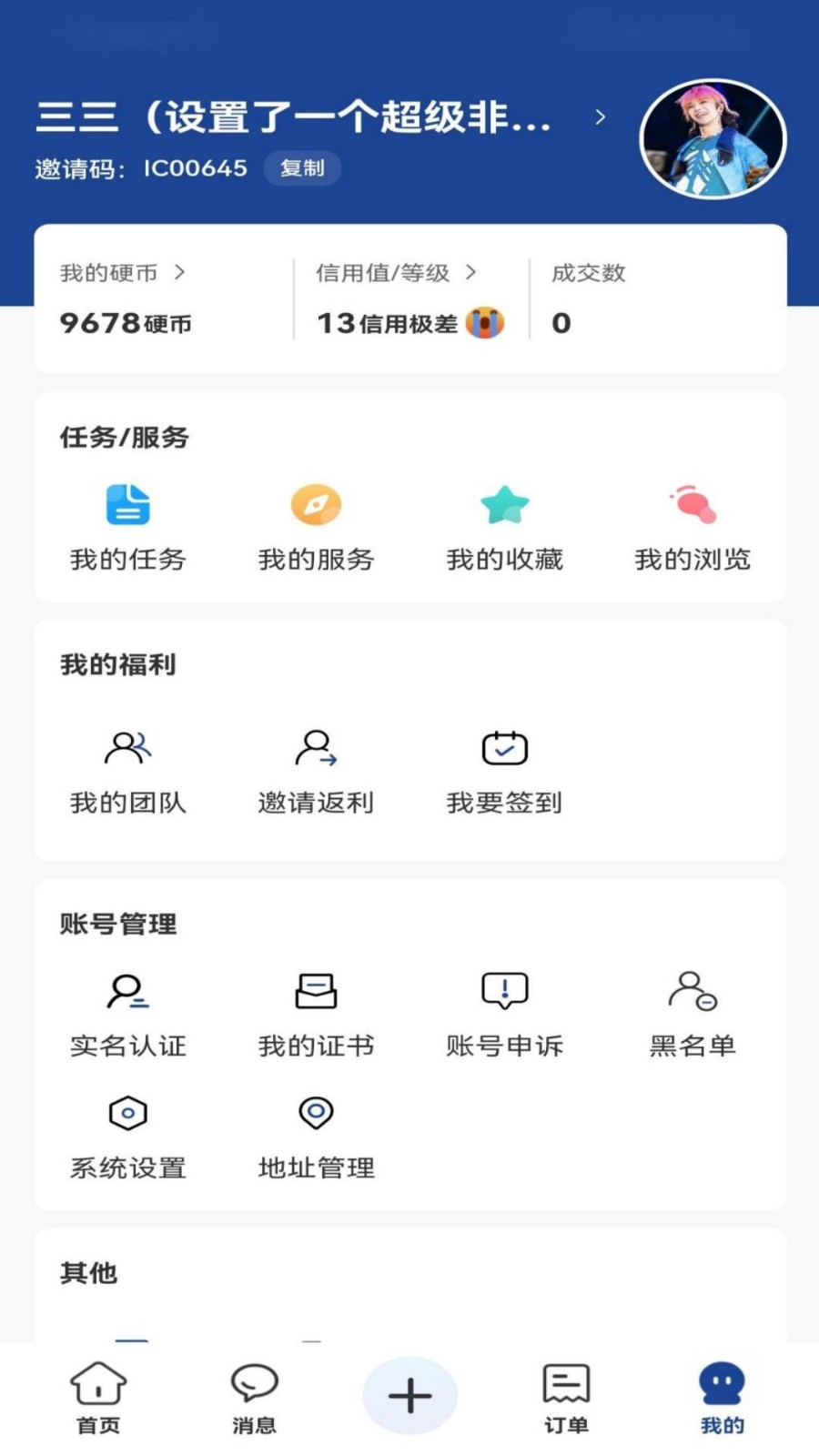Open 我的证书 certificates
Screen dimensions: 819x1456
click(316, 1013)
